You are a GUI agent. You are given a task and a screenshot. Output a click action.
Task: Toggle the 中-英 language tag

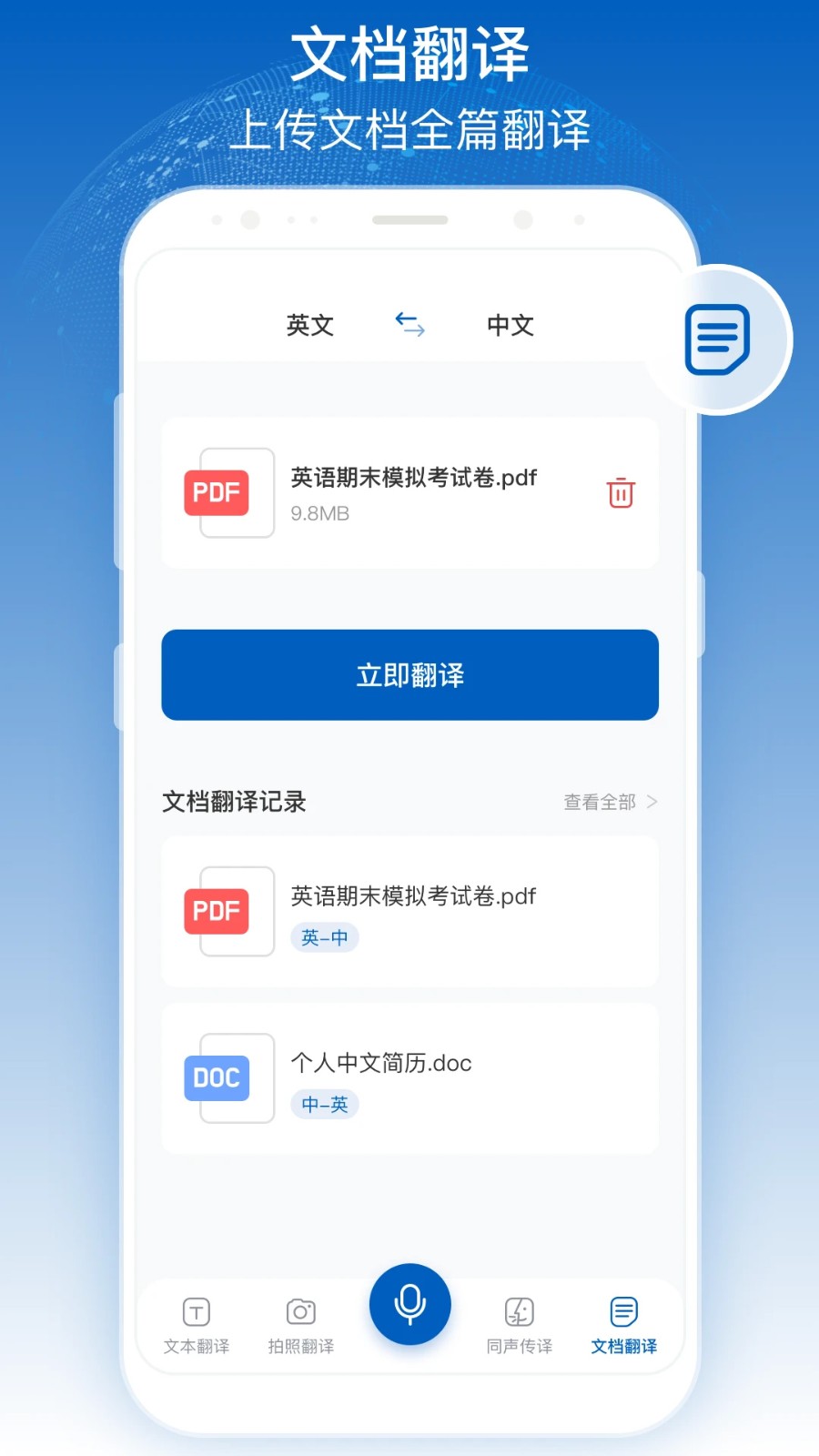[324, 1104]
